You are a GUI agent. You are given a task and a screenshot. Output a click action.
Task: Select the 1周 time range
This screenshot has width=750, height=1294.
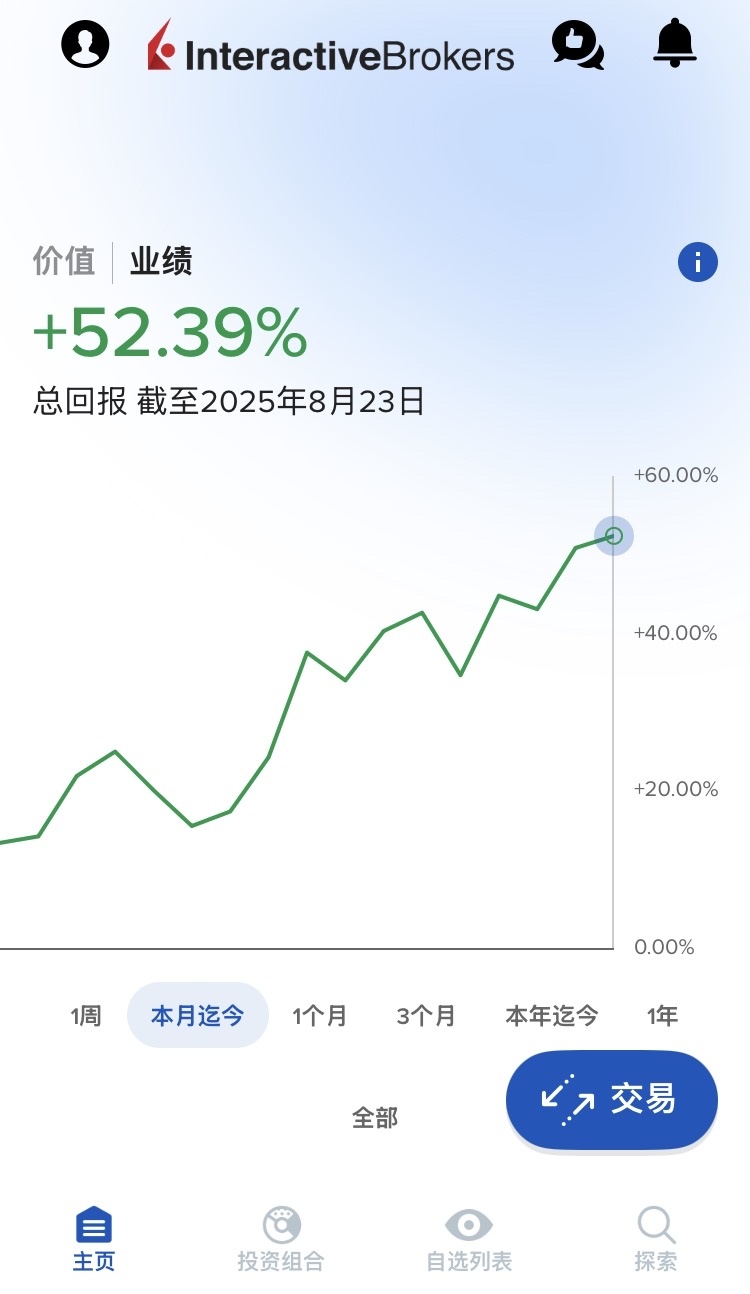point(86,1016)
